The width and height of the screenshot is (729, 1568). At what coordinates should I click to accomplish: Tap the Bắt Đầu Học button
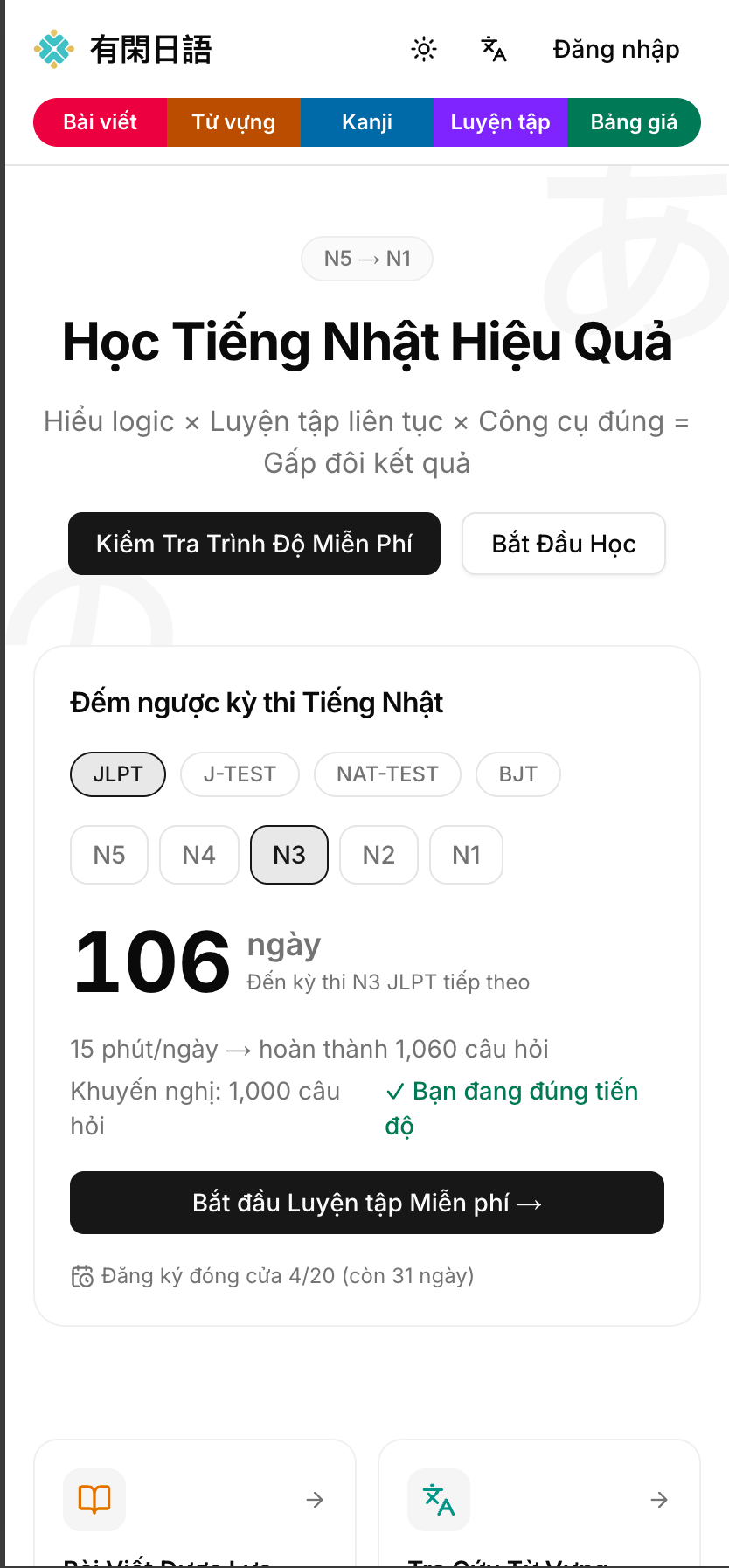tap(564, 544)
